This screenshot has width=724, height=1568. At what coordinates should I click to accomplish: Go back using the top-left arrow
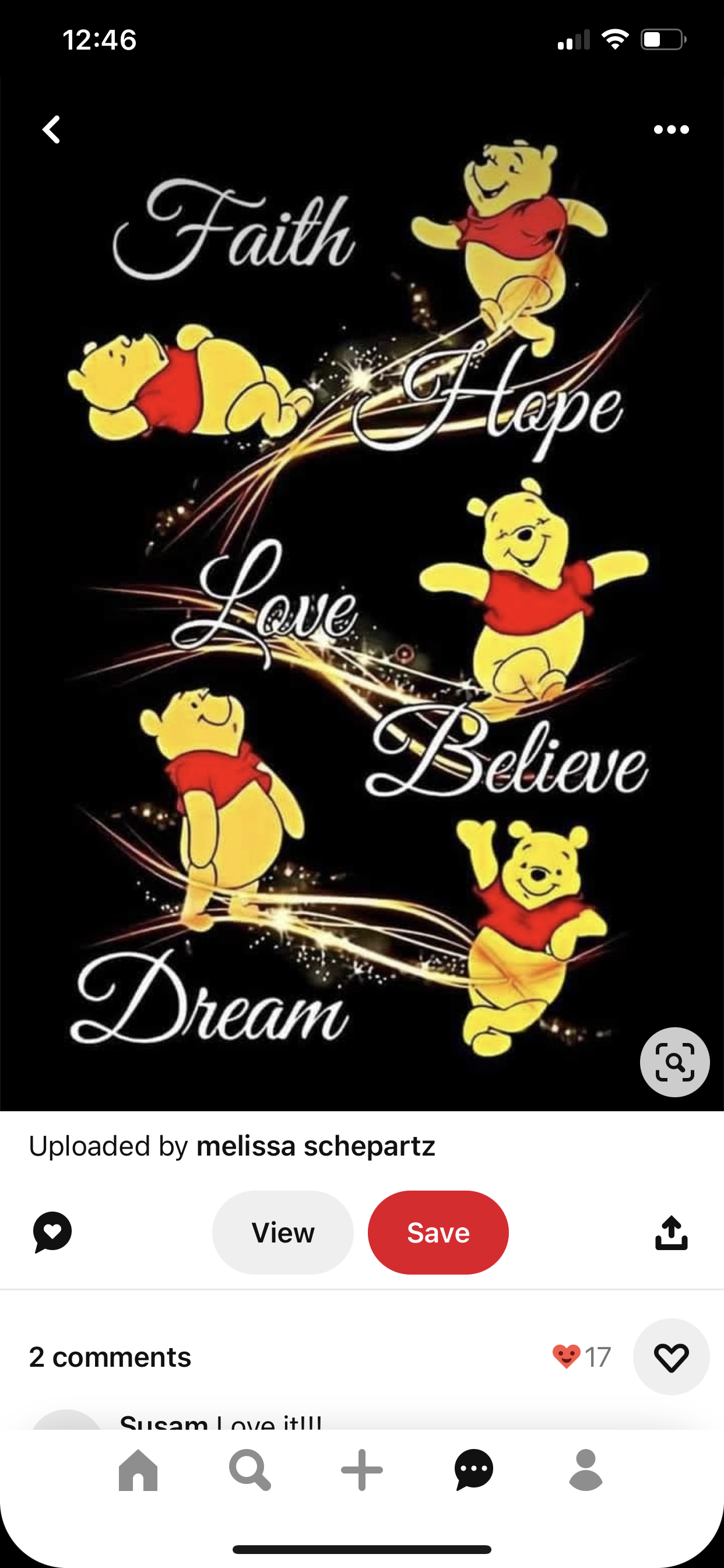click(52, 129)
